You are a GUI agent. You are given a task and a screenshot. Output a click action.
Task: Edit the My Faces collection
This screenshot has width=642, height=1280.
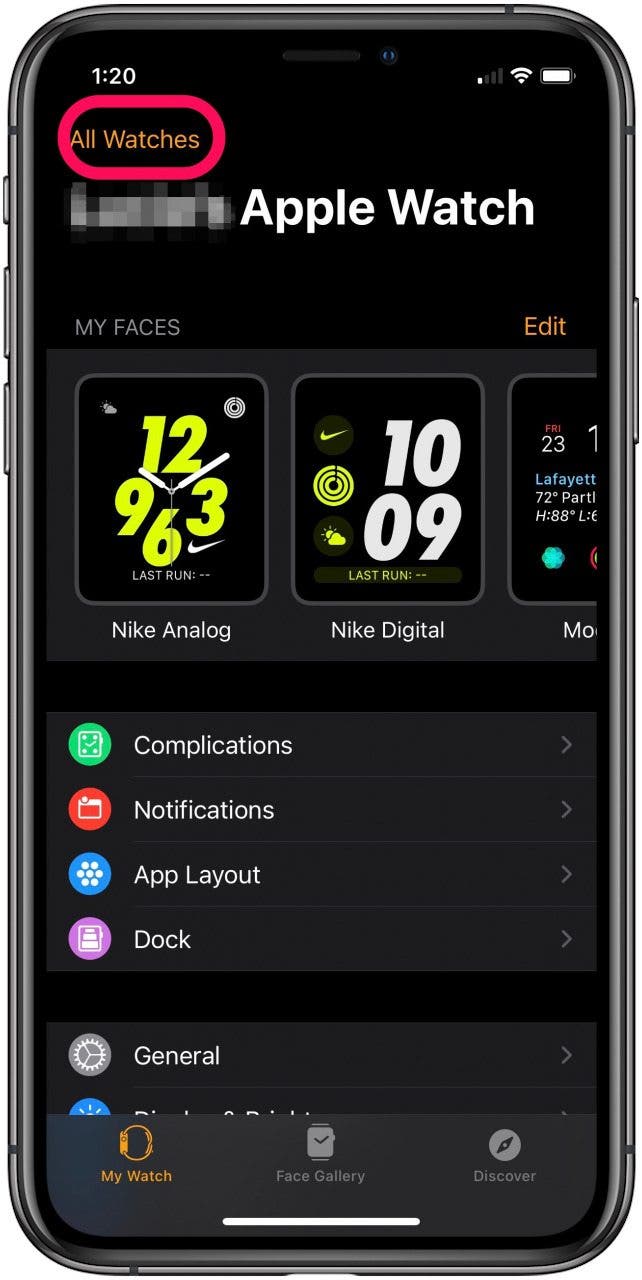(x=544, y=326)
